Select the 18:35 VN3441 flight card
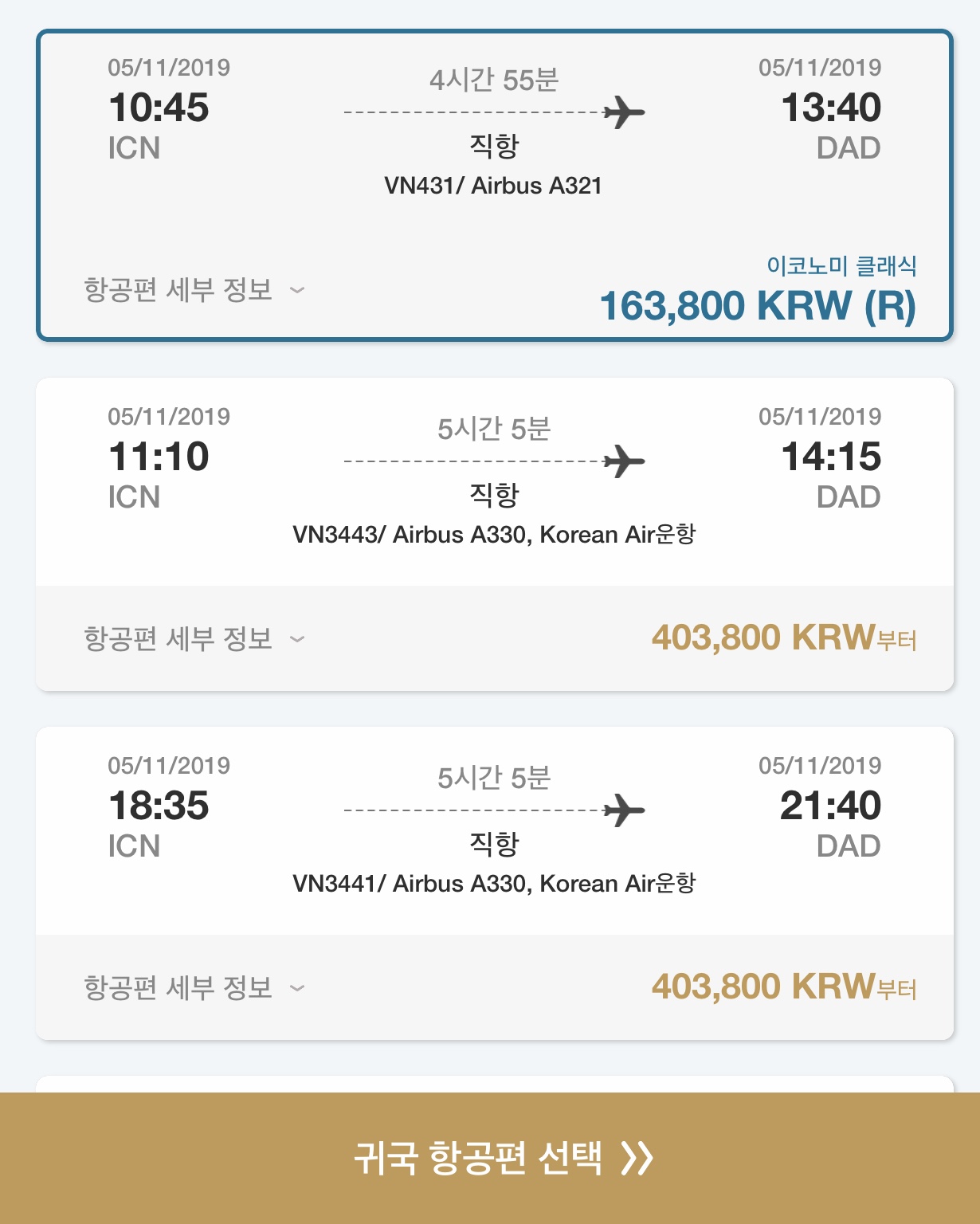This screenshot has height=1224, width=980. click(x=494, y=831)
